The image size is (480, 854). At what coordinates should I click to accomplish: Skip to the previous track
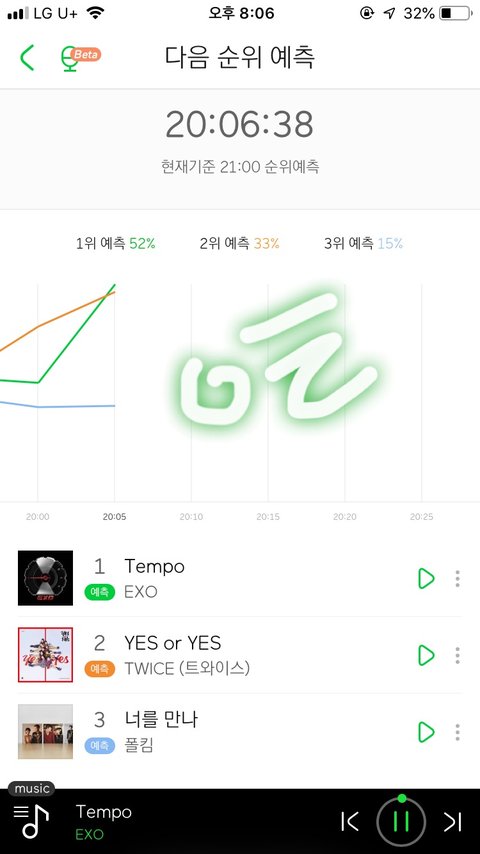click(350, 822)
